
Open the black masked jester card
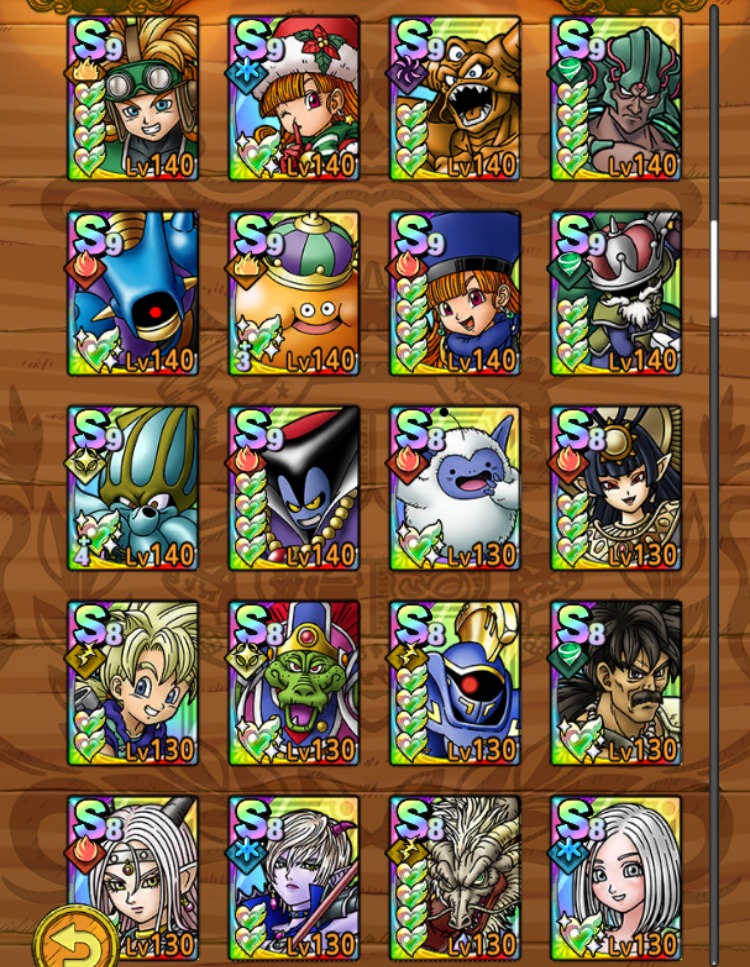(294, 488)
